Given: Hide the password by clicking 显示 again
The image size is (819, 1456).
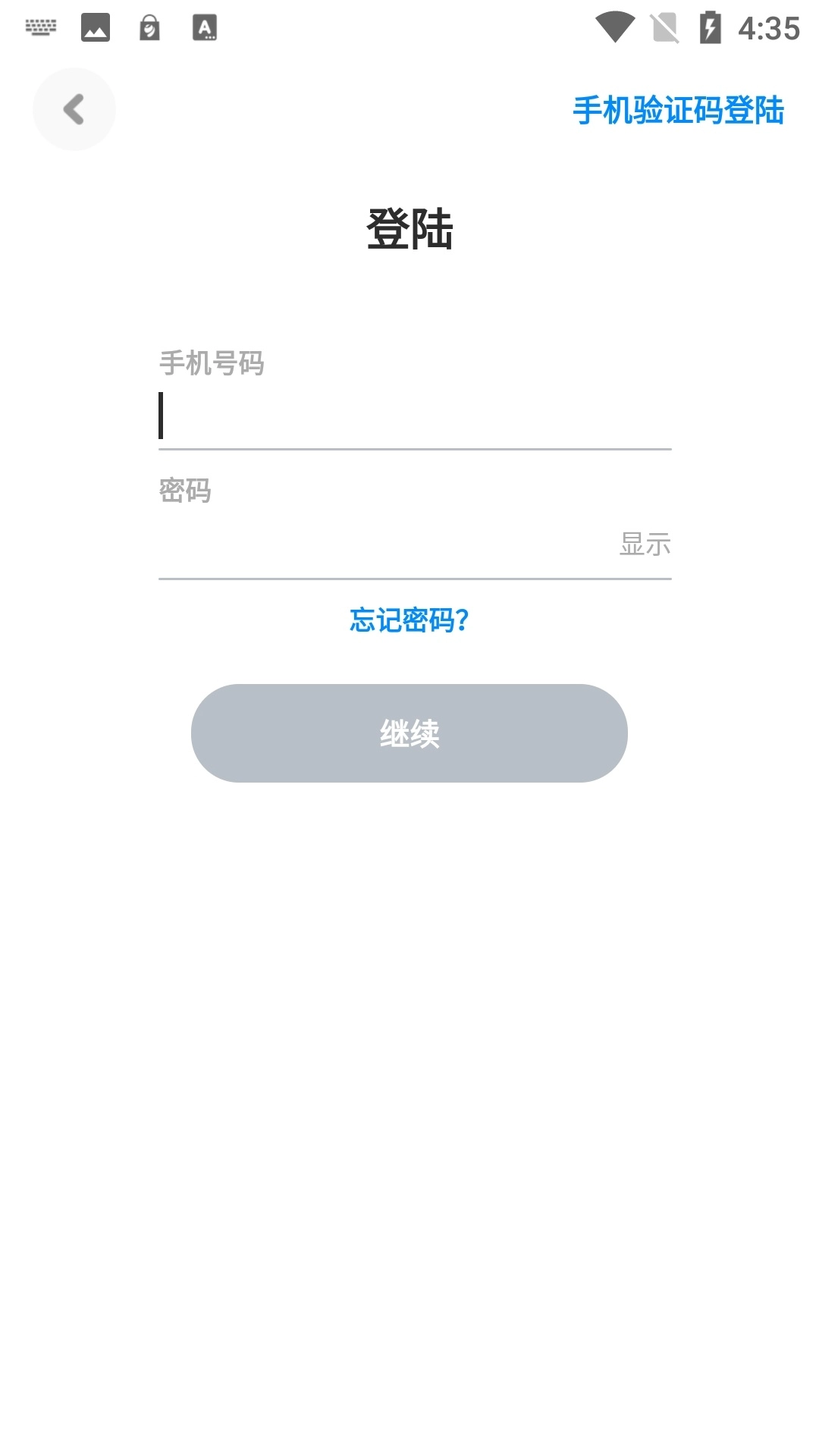Looking at the screenshot, I should click(x=645, y=543).
